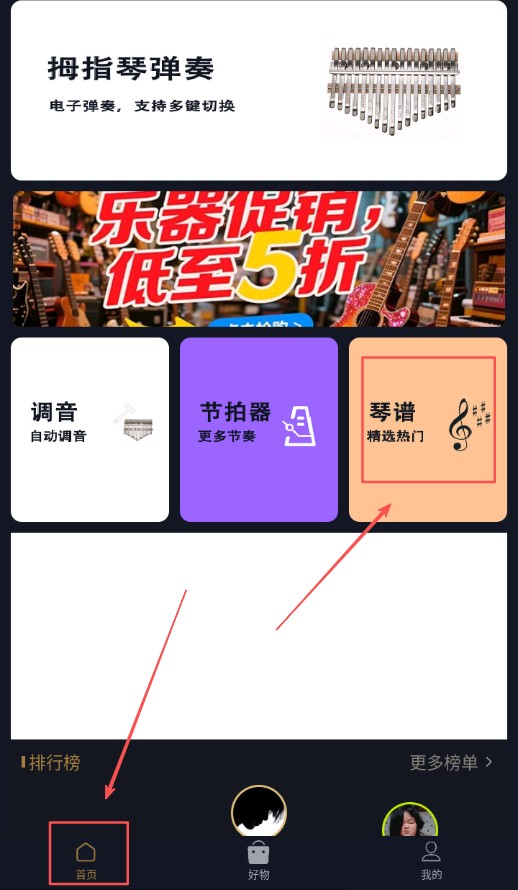518x890 pixels.
Task: Open the green-ringed avatar in rankings
Action: point(410,819)
